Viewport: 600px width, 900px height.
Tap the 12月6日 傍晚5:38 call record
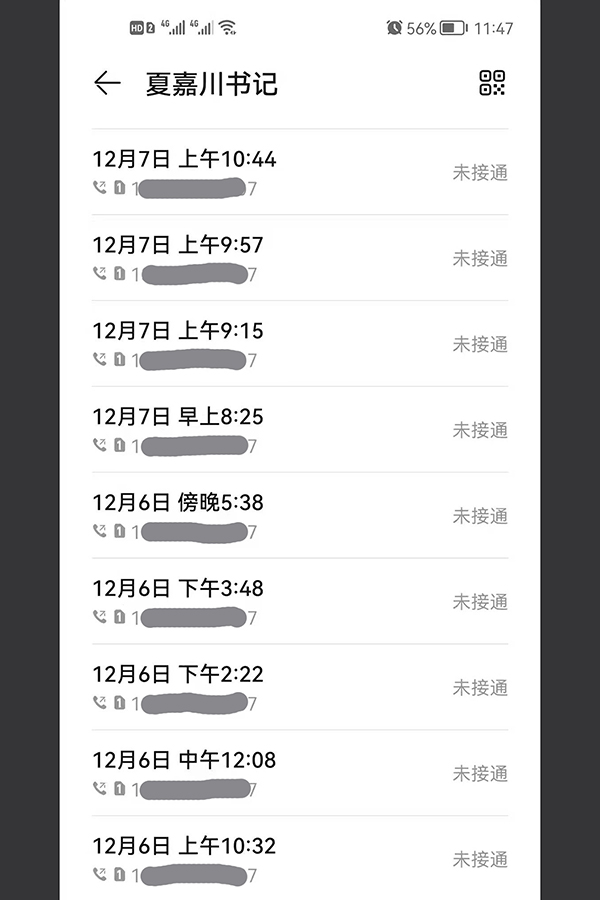click(300, 516)
